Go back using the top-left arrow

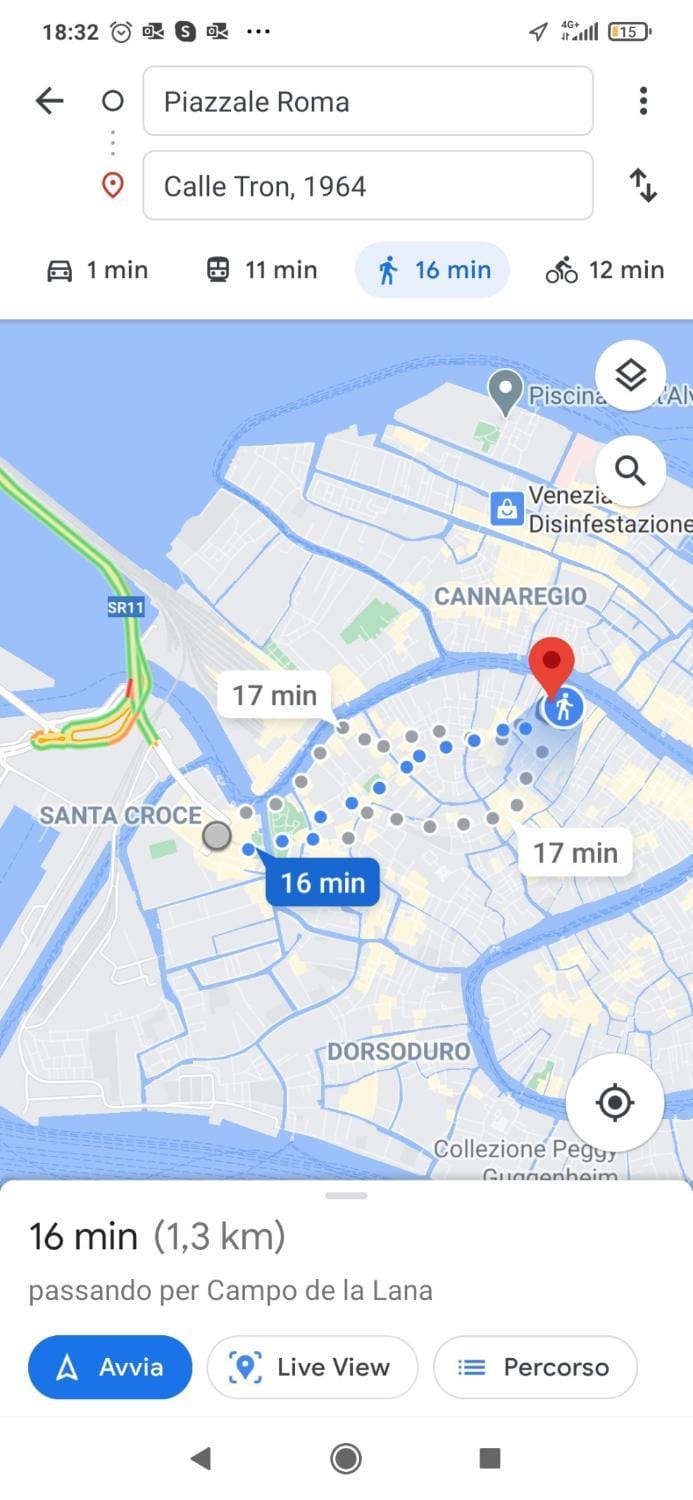coord(49,101)
